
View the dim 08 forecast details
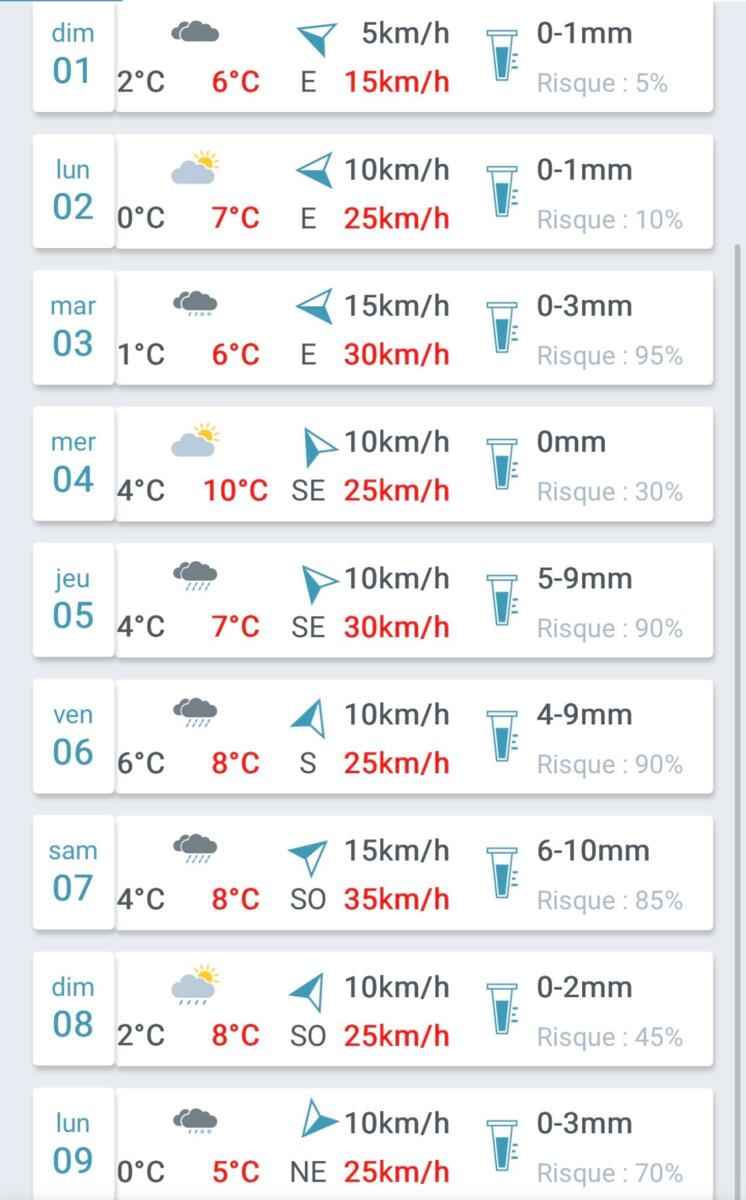[372, 1009]
